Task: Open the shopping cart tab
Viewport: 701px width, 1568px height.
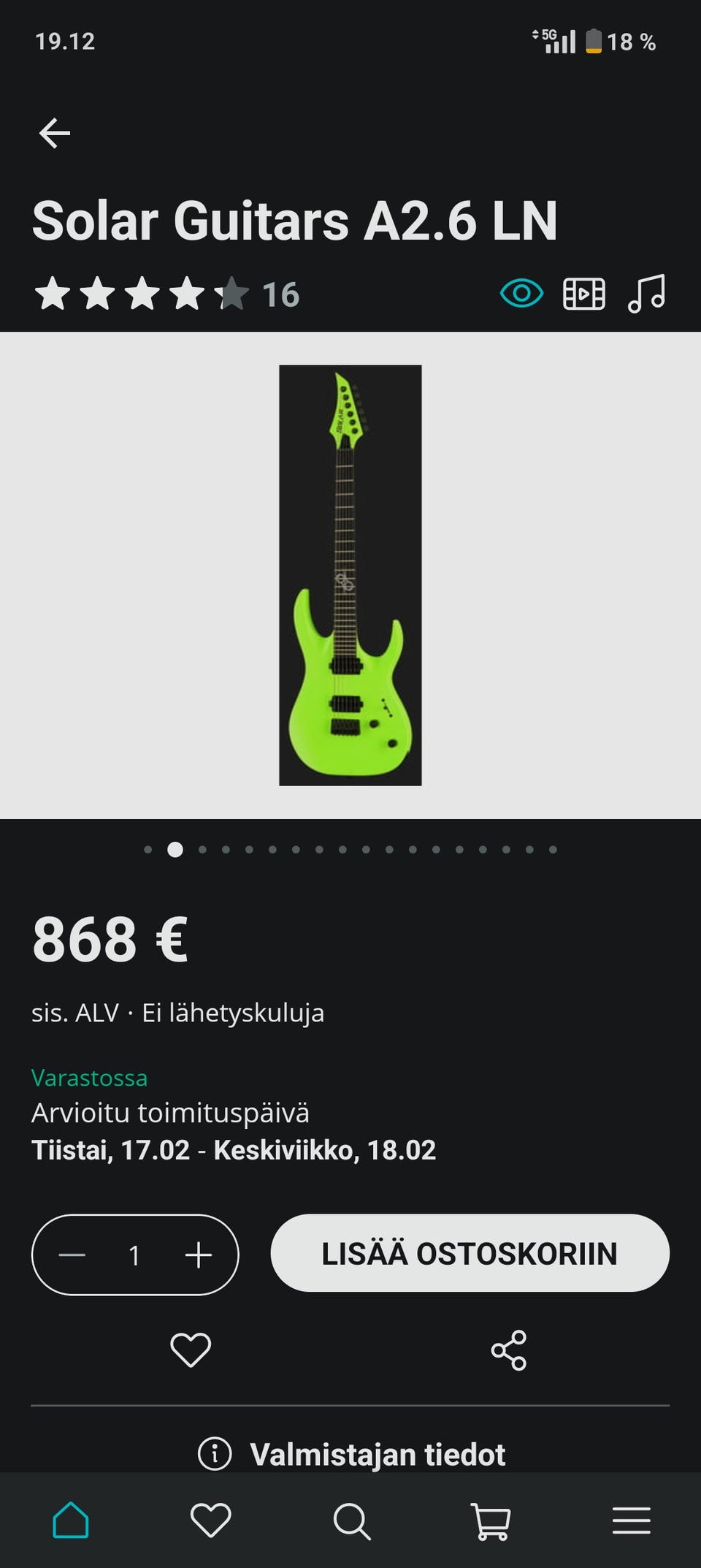Action: click(x=491, y=1521)
